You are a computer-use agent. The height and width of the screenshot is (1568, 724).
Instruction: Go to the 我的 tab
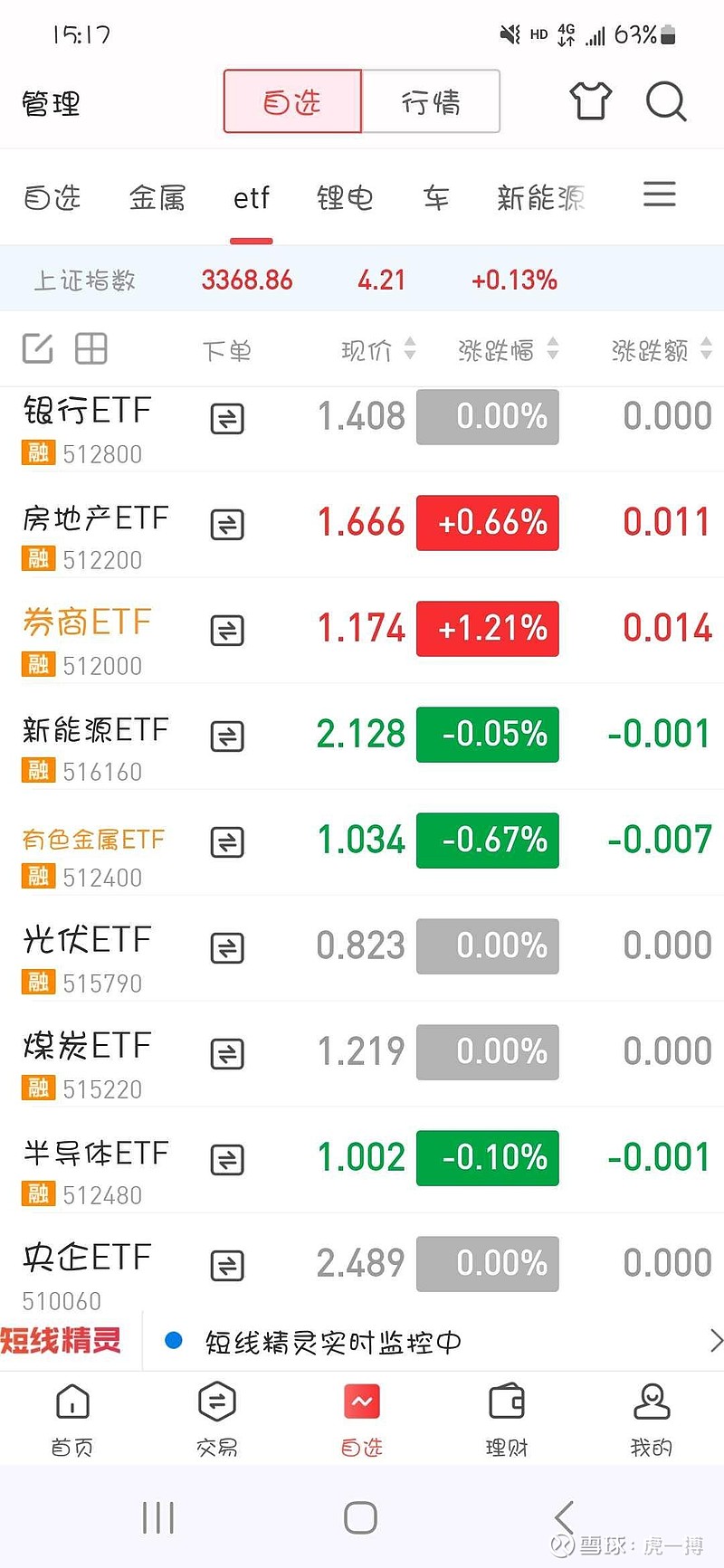click(x=651, y=1417)
